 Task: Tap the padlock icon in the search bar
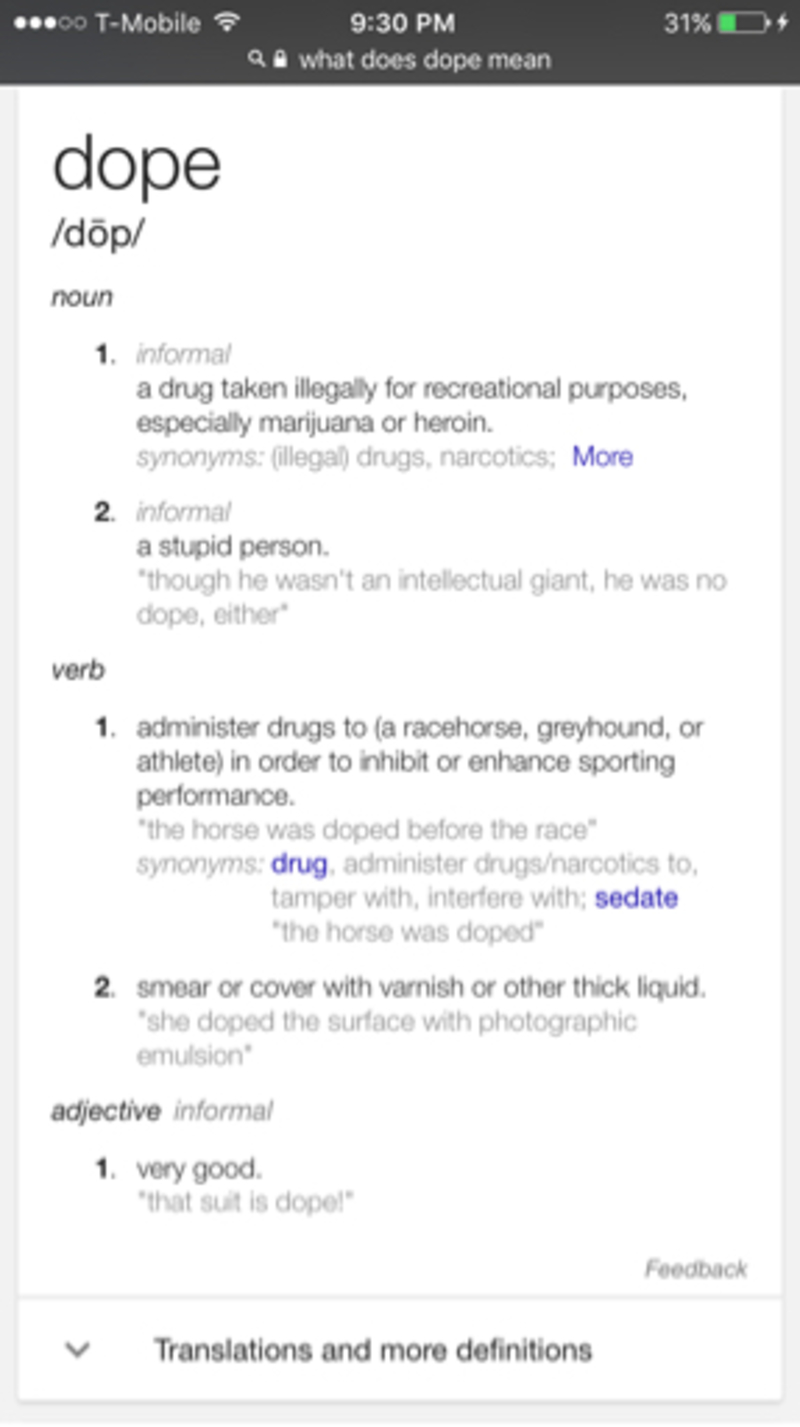coord(279,60)
